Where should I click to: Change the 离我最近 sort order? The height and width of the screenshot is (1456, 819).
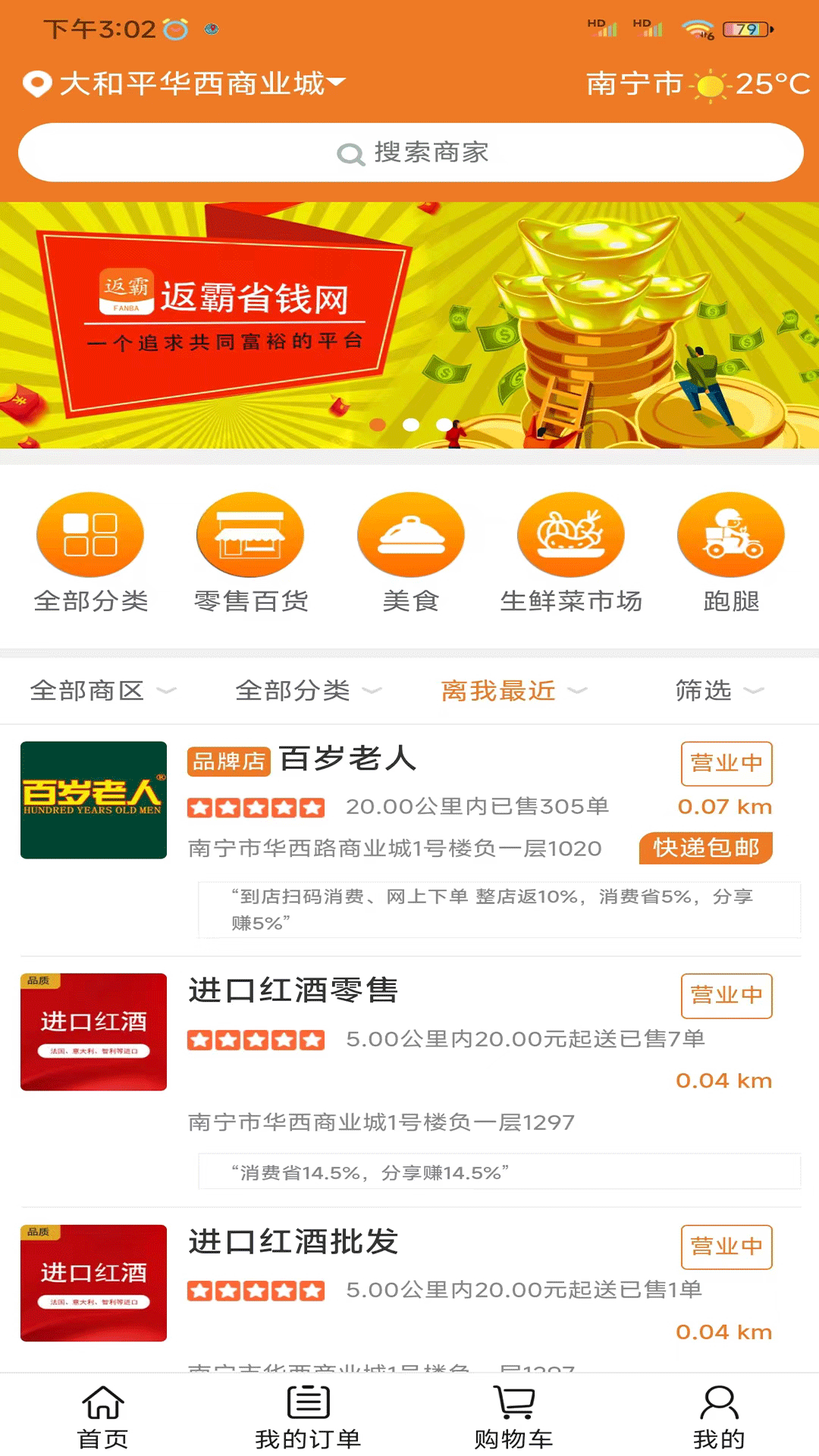[513, 690]
